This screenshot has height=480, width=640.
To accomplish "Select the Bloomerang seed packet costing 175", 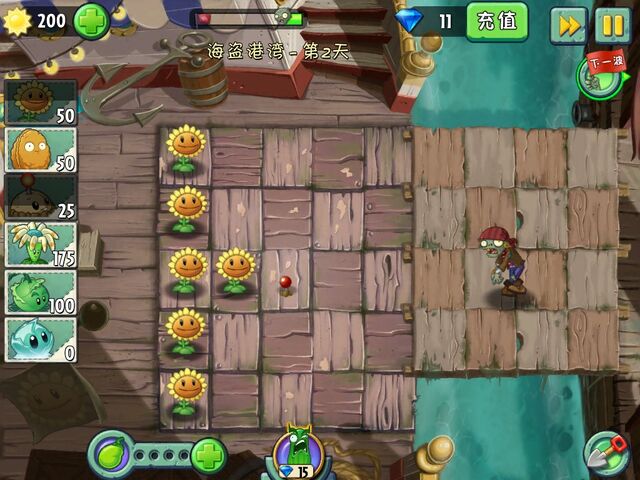I will [x=42, y=244].
